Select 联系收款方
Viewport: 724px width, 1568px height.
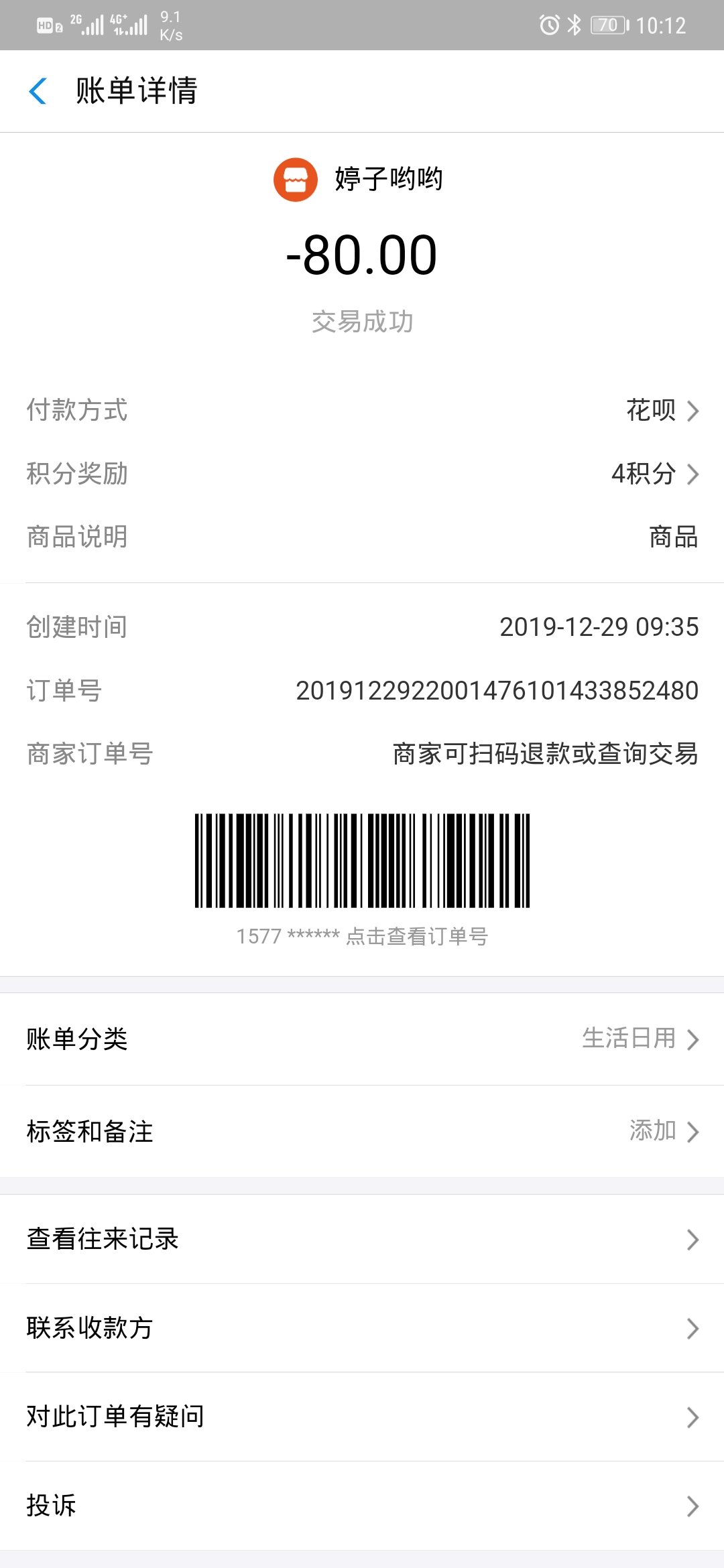[362, 1328]
